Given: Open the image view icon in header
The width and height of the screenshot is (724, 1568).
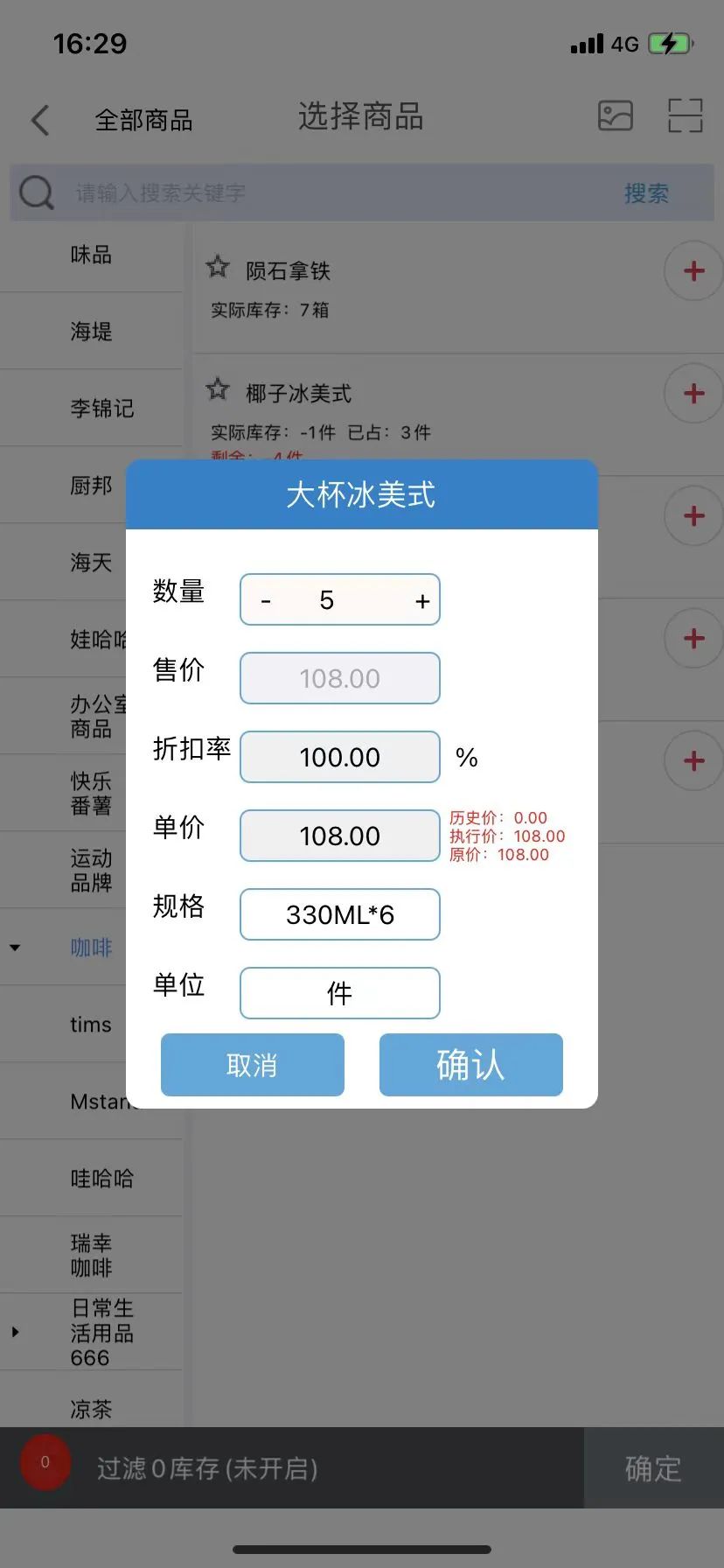Looking at the screenshot, I should [x=615, y=115].
